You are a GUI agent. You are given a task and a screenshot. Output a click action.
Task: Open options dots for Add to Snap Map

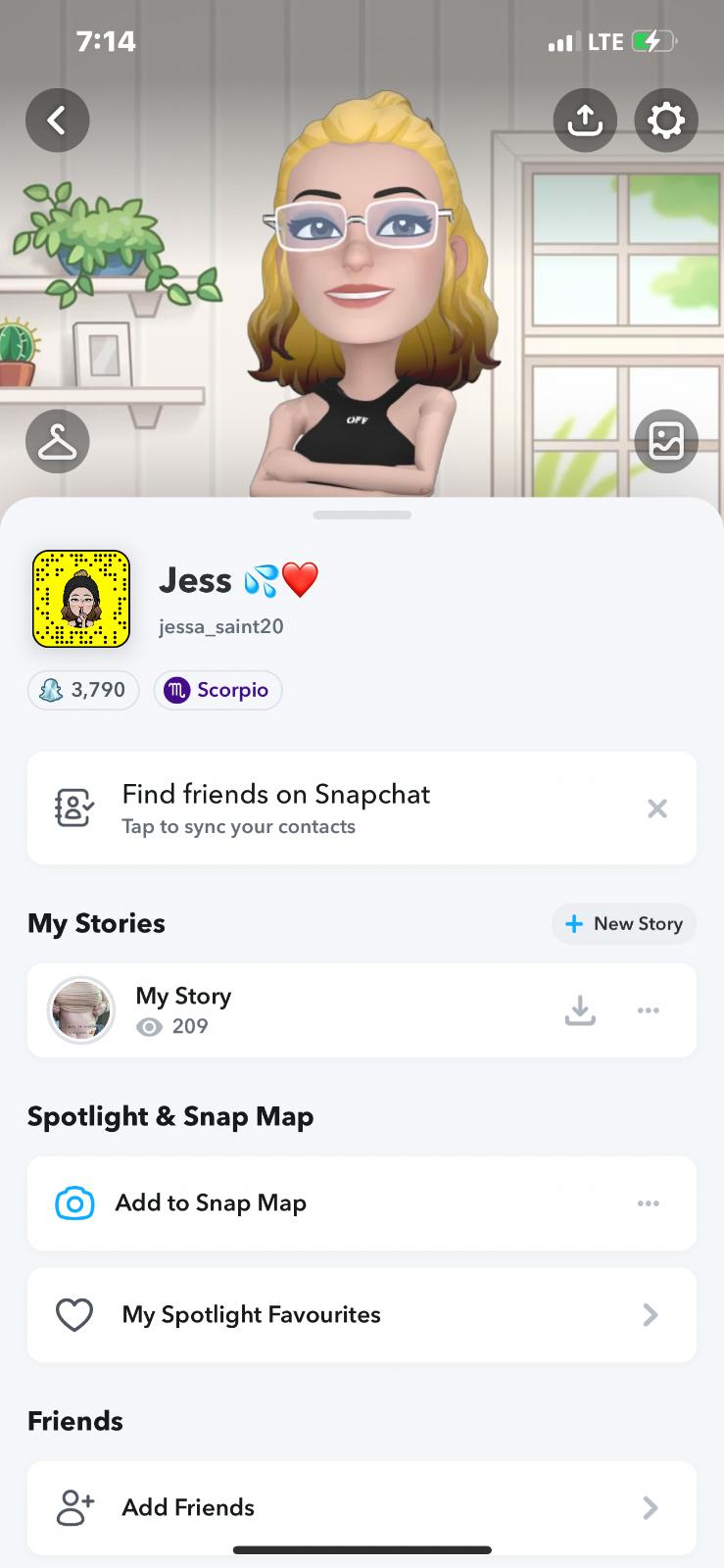pos(649,1203)
